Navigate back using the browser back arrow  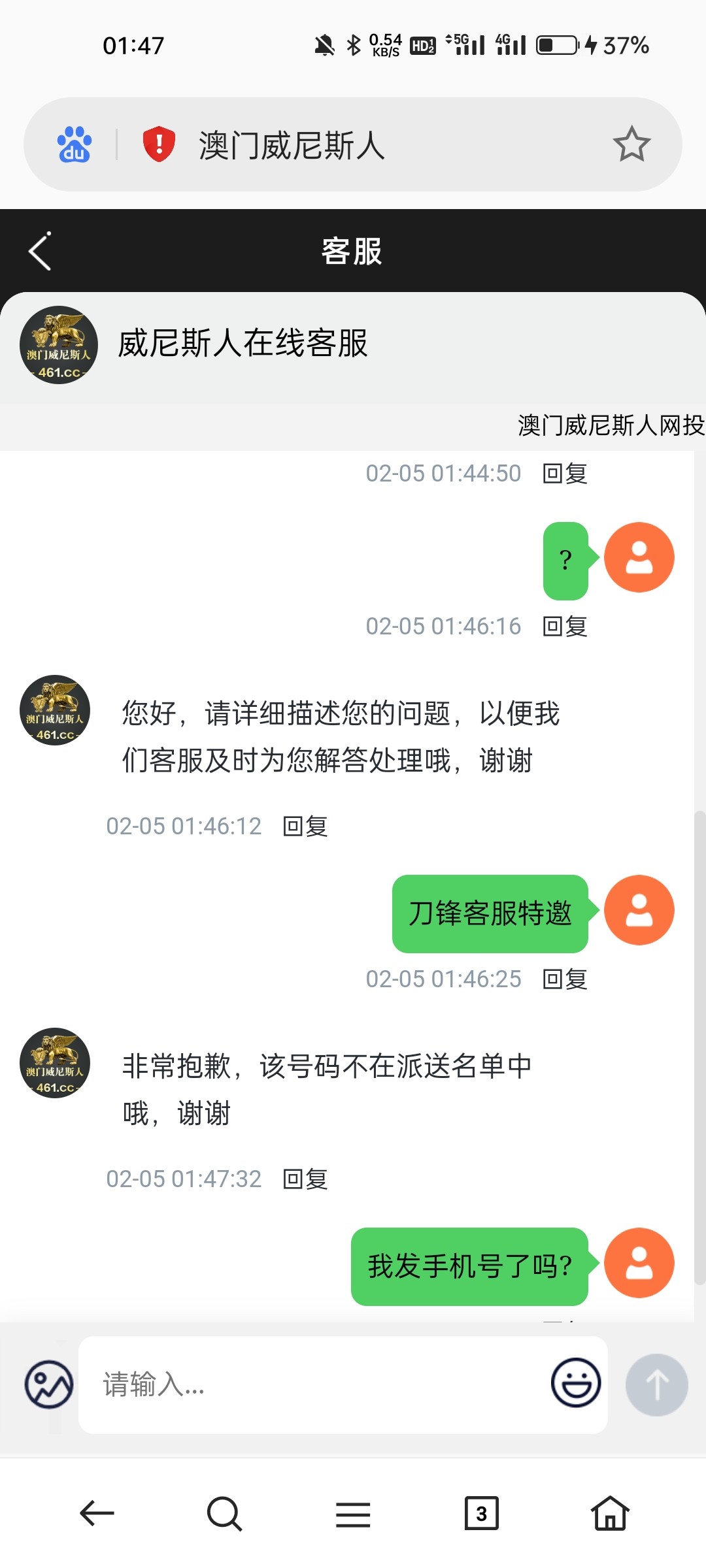[x=97, y=1514]
